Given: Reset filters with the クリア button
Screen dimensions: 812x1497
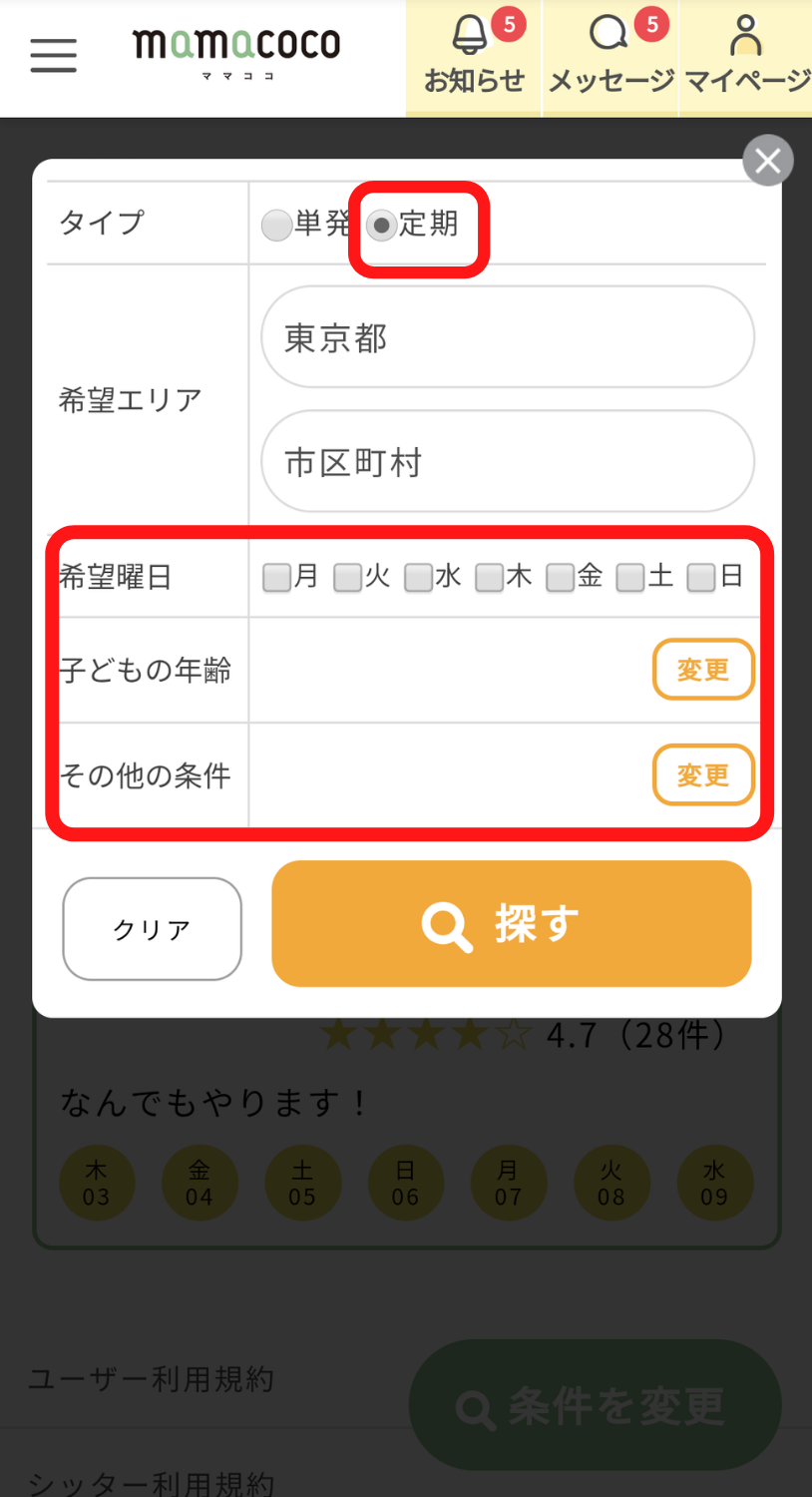Looking at the screenshot, I should click(x=152, y=927).
